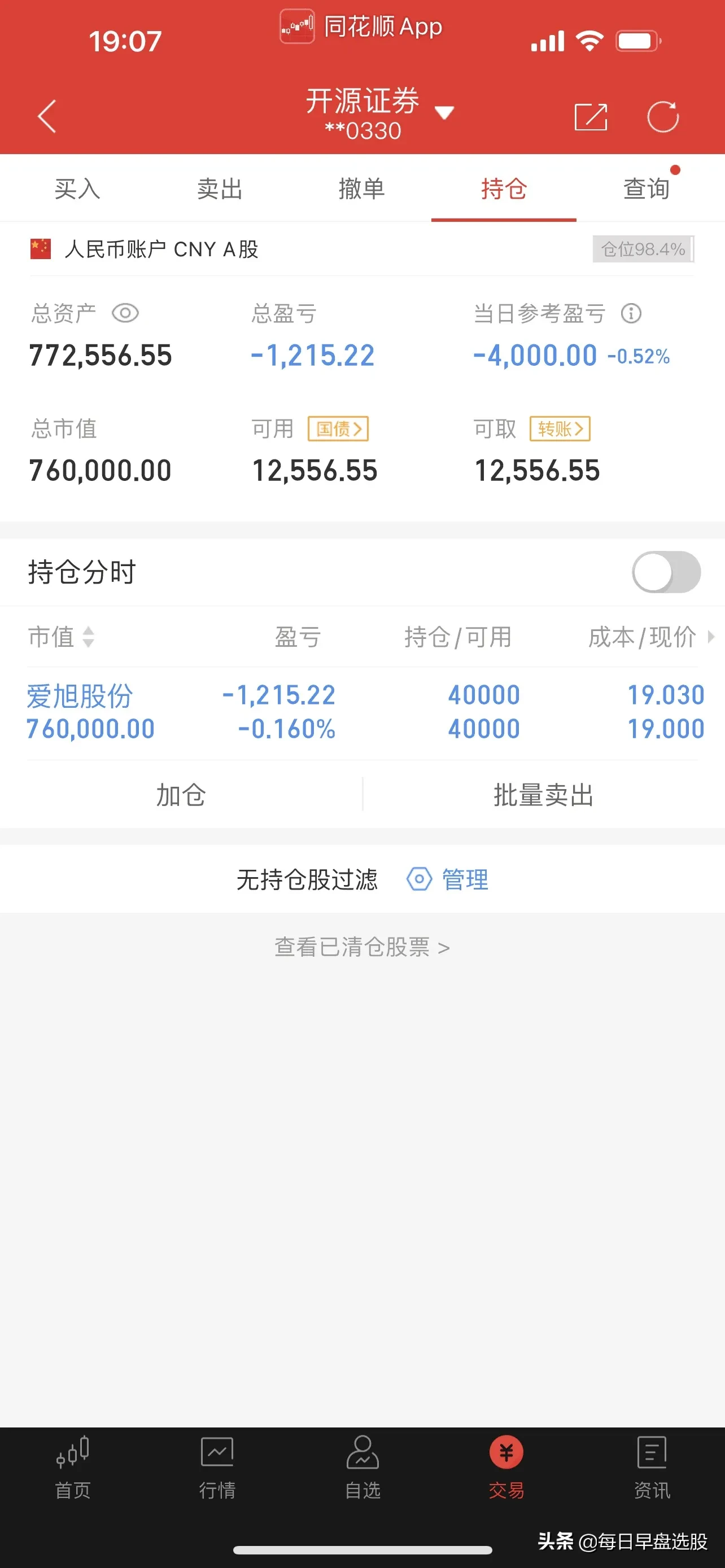
Task: Enable the 持仓分时 switch
Action: 666,572
